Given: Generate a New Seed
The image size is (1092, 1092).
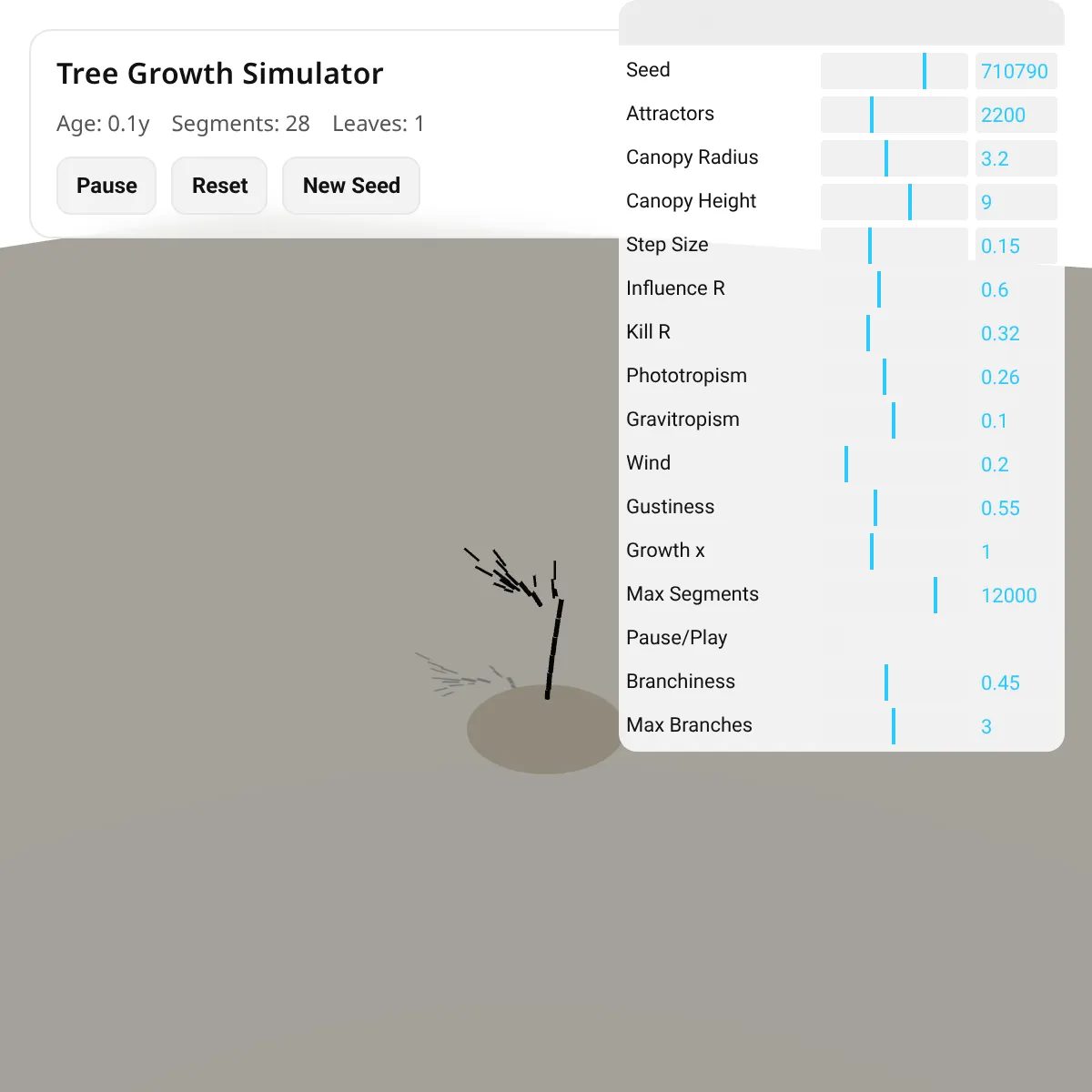Looking at the screenshot, I should (351, 186).
